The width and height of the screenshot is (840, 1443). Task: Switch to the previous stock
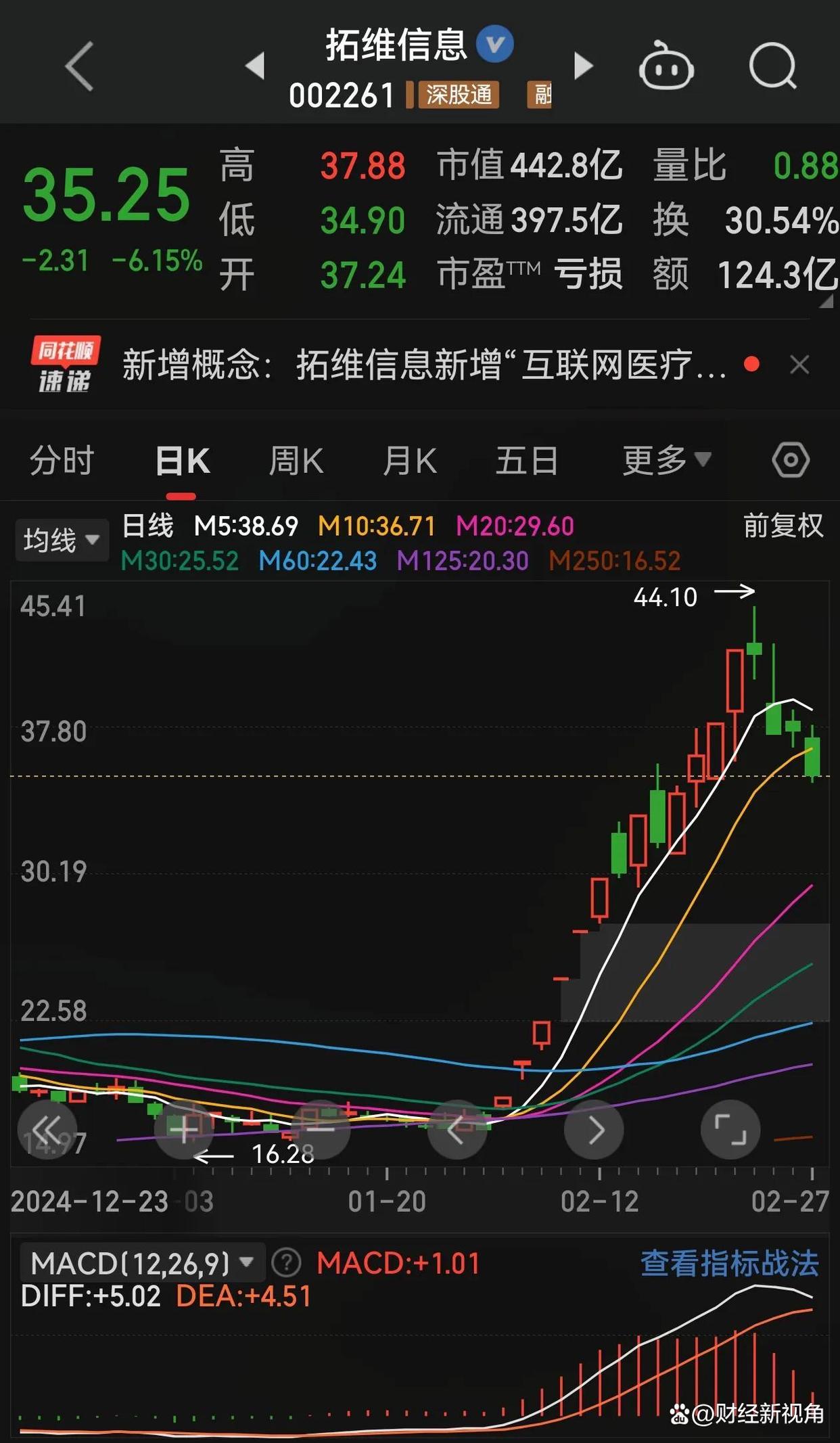click(255, 66)
